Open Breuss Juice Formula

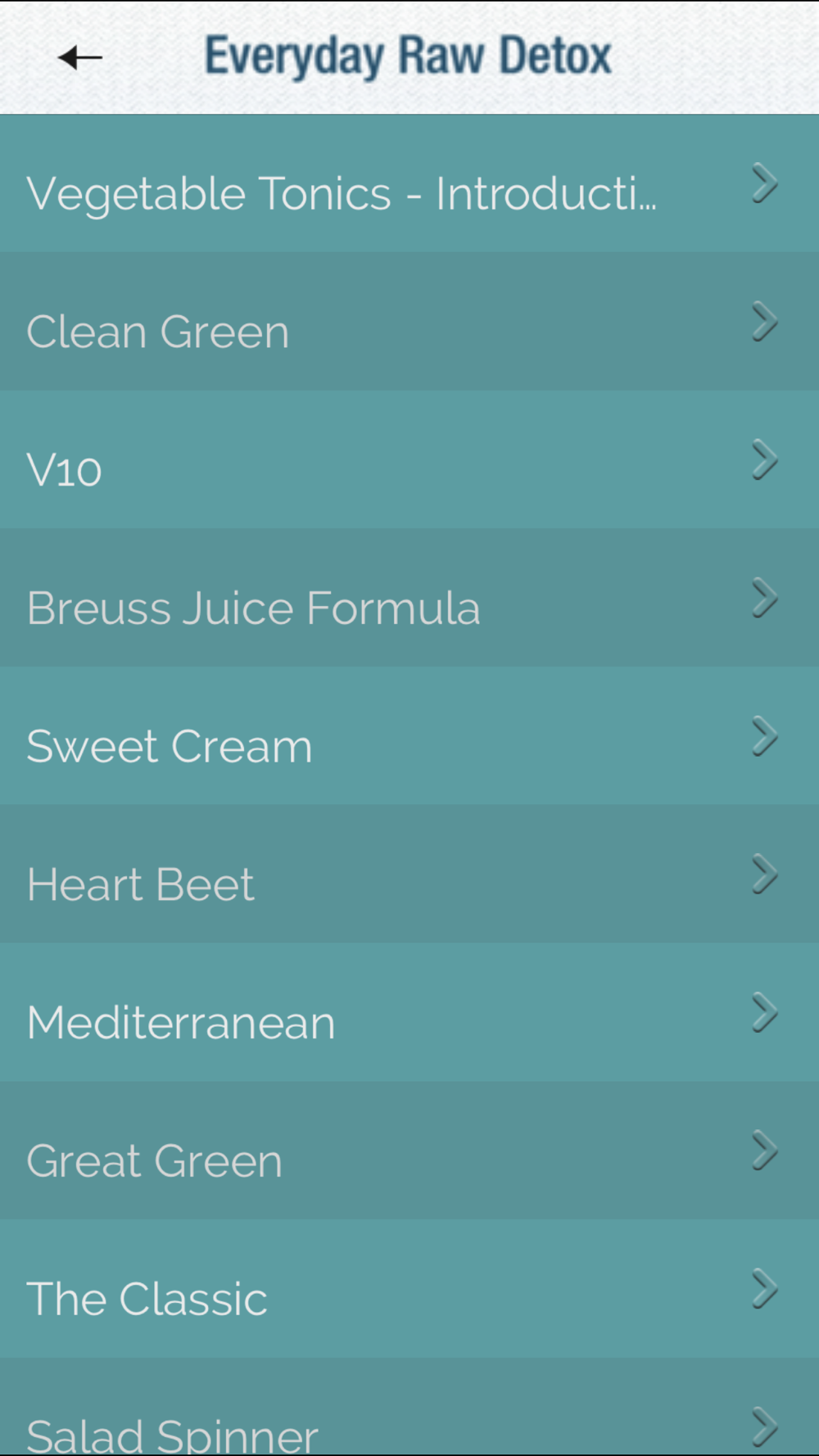tap(409, 597)
